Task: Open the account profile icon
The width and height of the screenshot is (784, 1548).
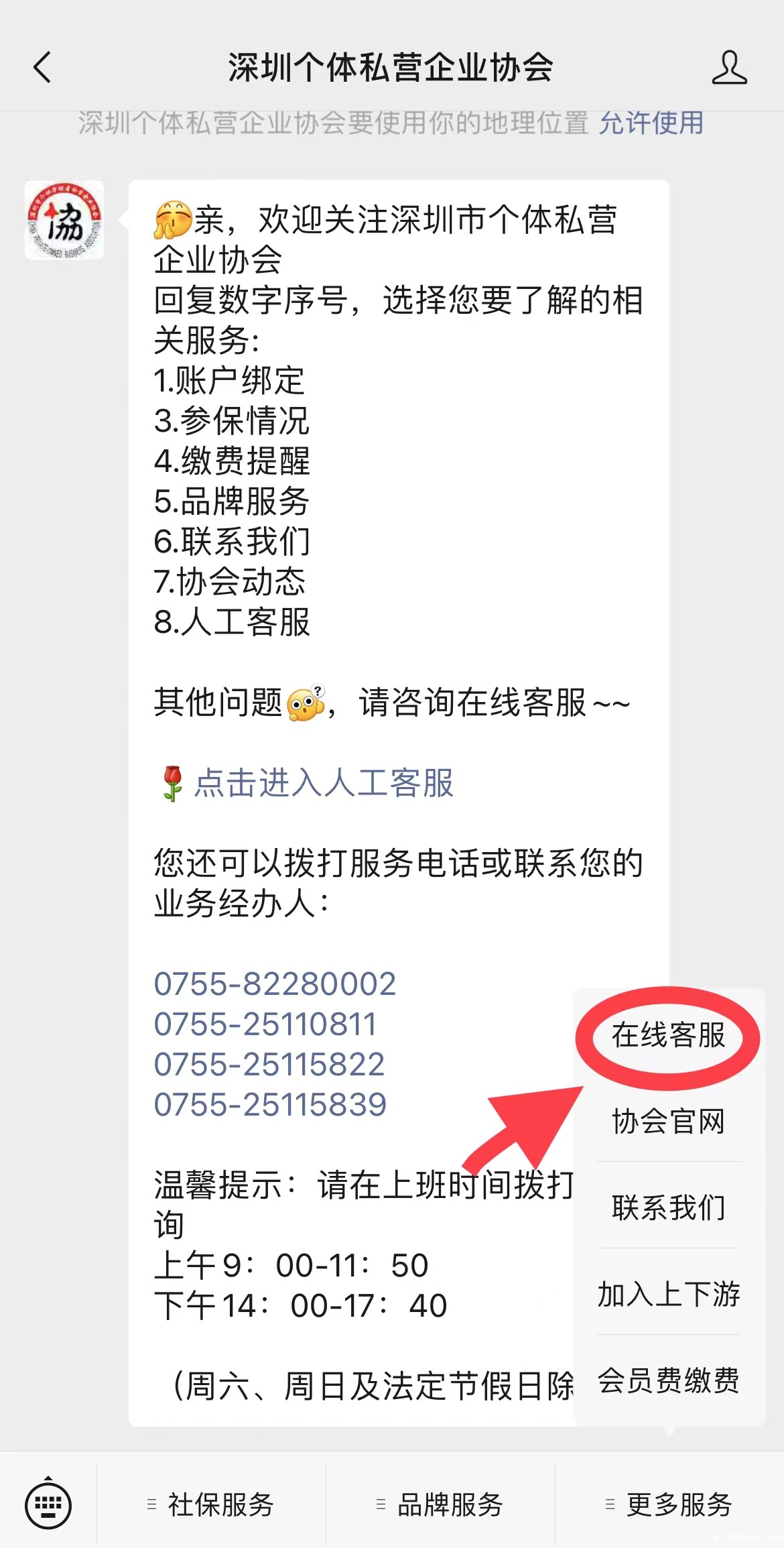Action: 728,68
